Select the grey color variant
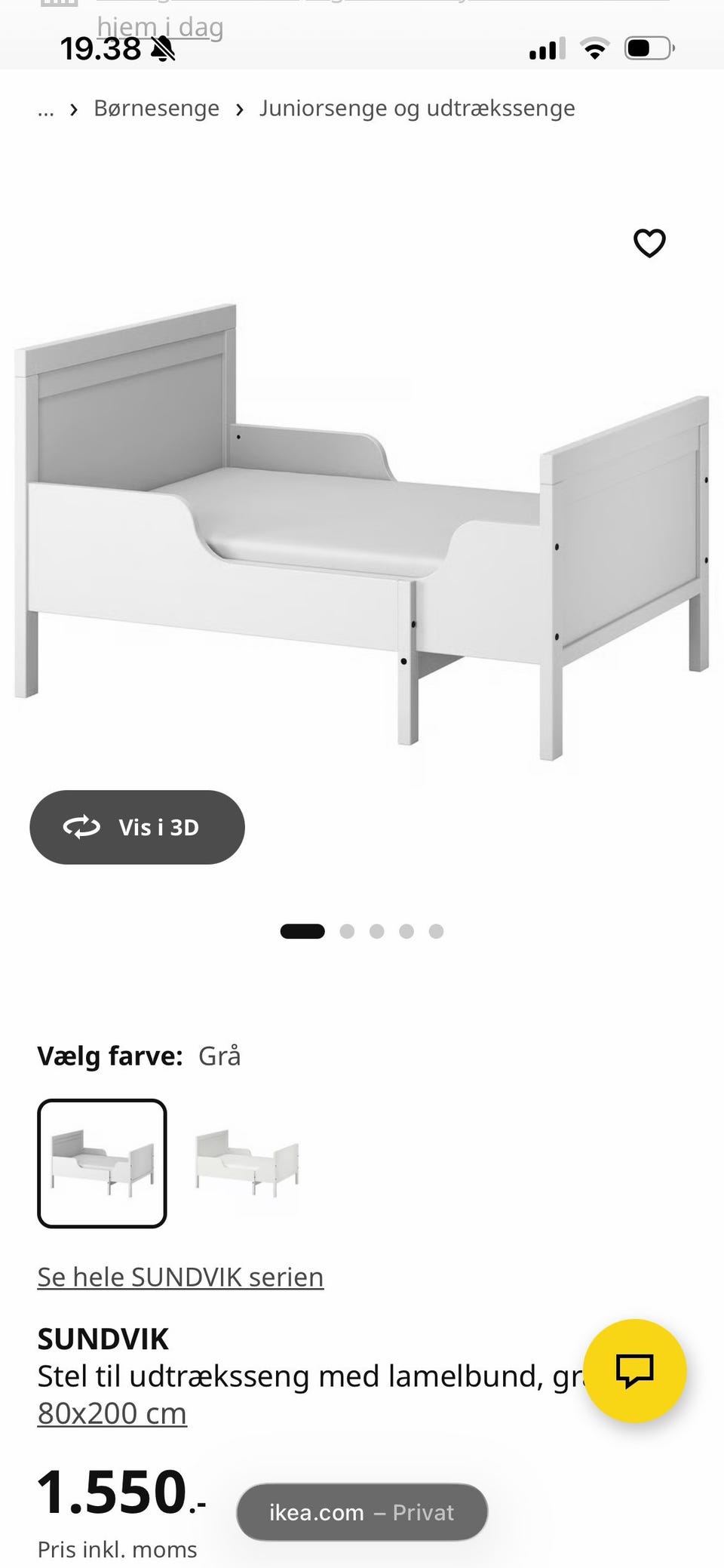The width and height of the screenshot is (724, 1568). pos(102,1163)
